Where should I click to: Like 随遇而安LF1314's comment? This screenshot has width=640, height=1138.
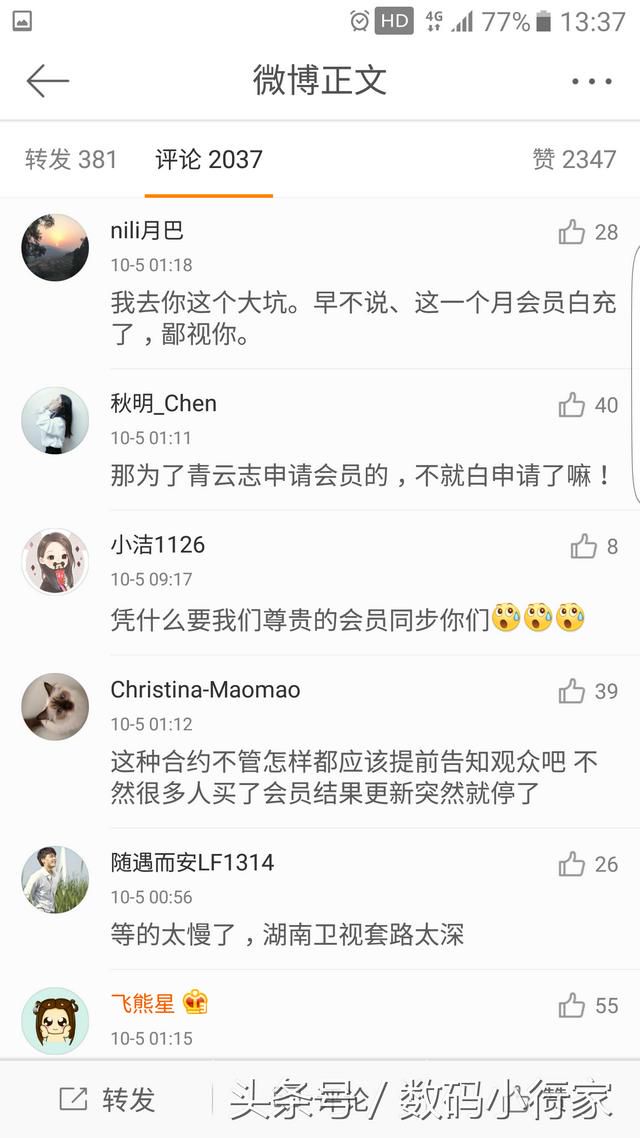point(573,864)
